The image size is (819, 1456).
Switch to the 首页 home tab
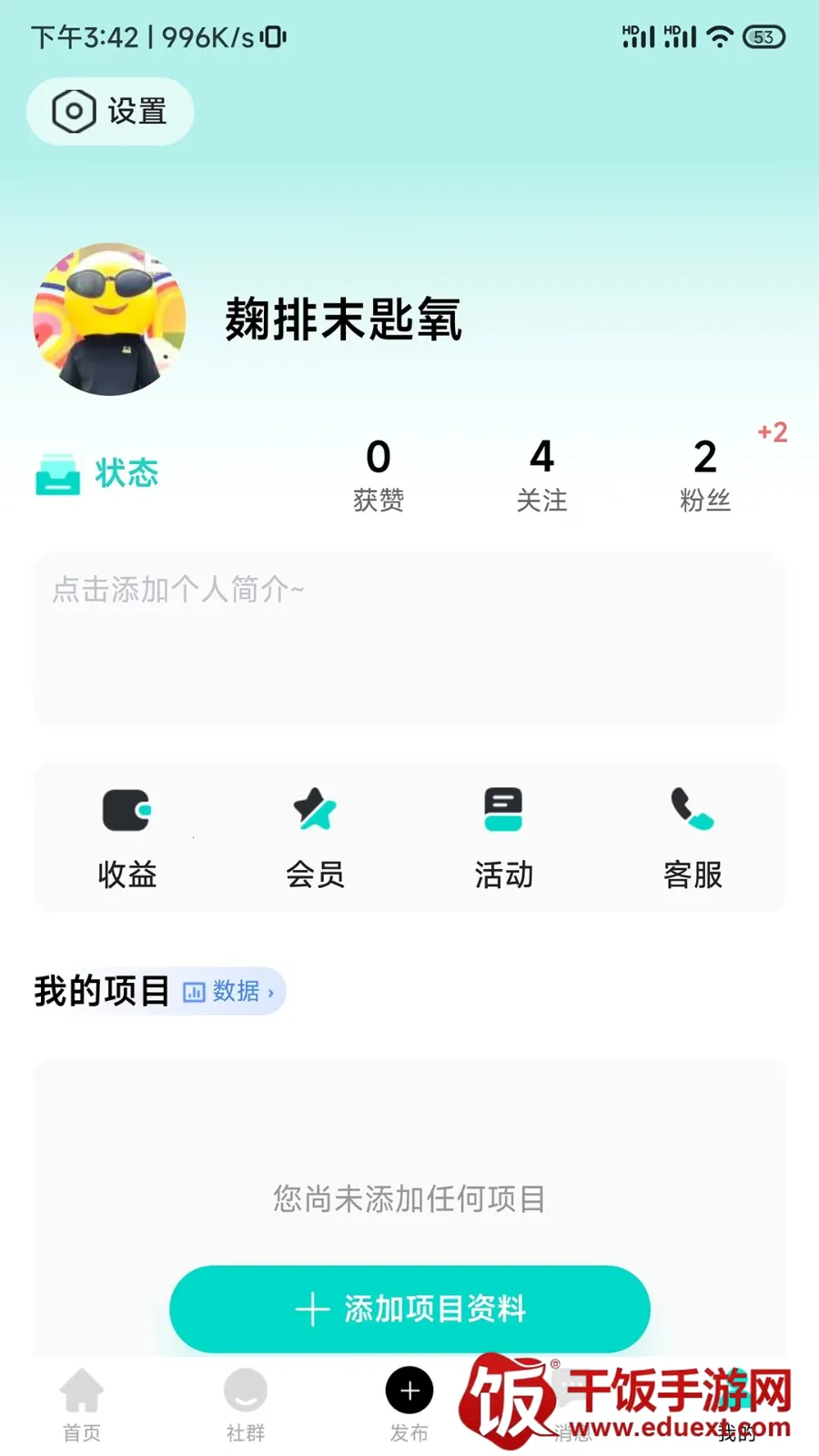pyautogui.click(x=82, y=1406)
